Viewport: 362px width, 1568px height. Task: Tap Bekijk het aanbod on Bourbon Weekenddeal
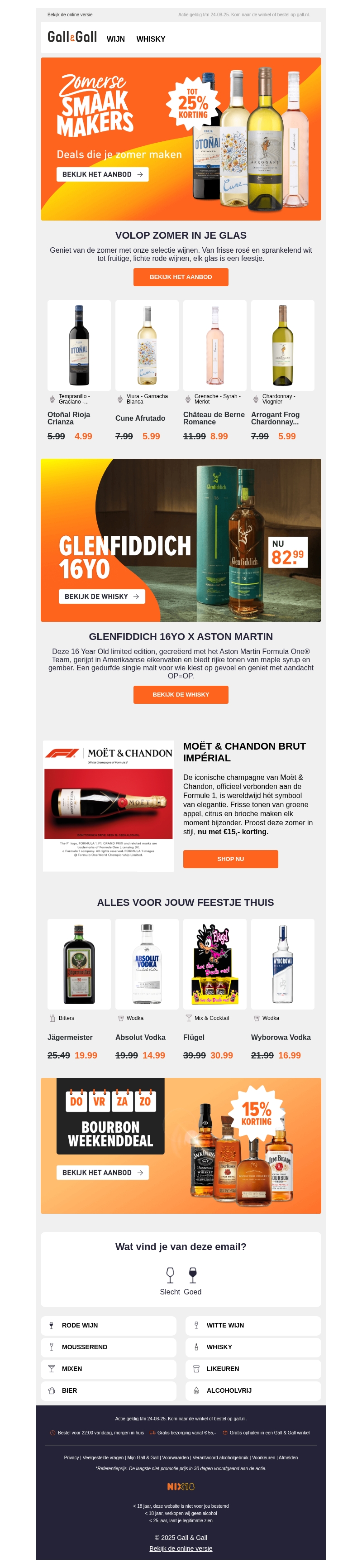point(102,1172)
